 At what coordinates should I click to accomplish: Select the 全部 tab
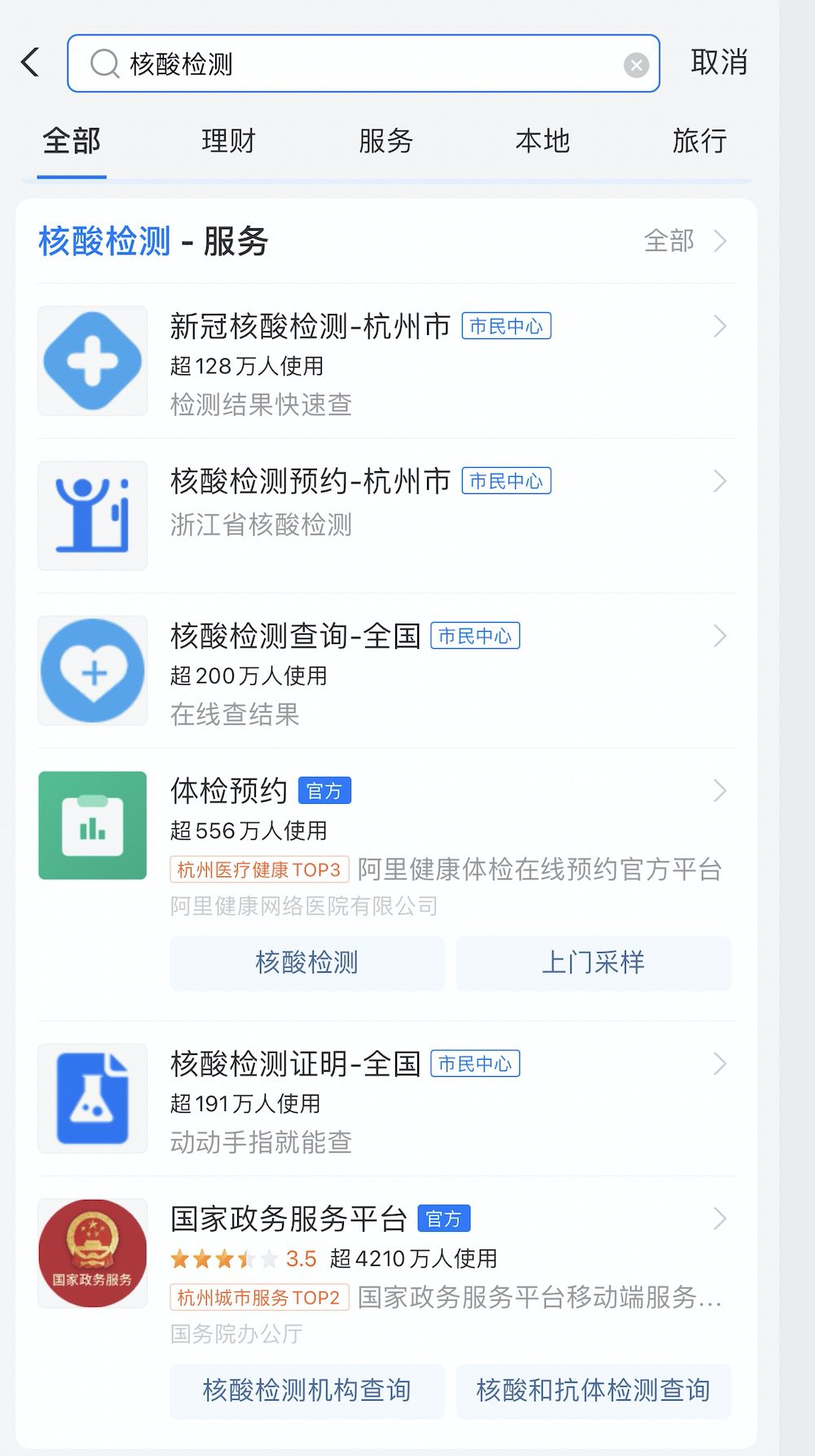click(x=72, y=141)
